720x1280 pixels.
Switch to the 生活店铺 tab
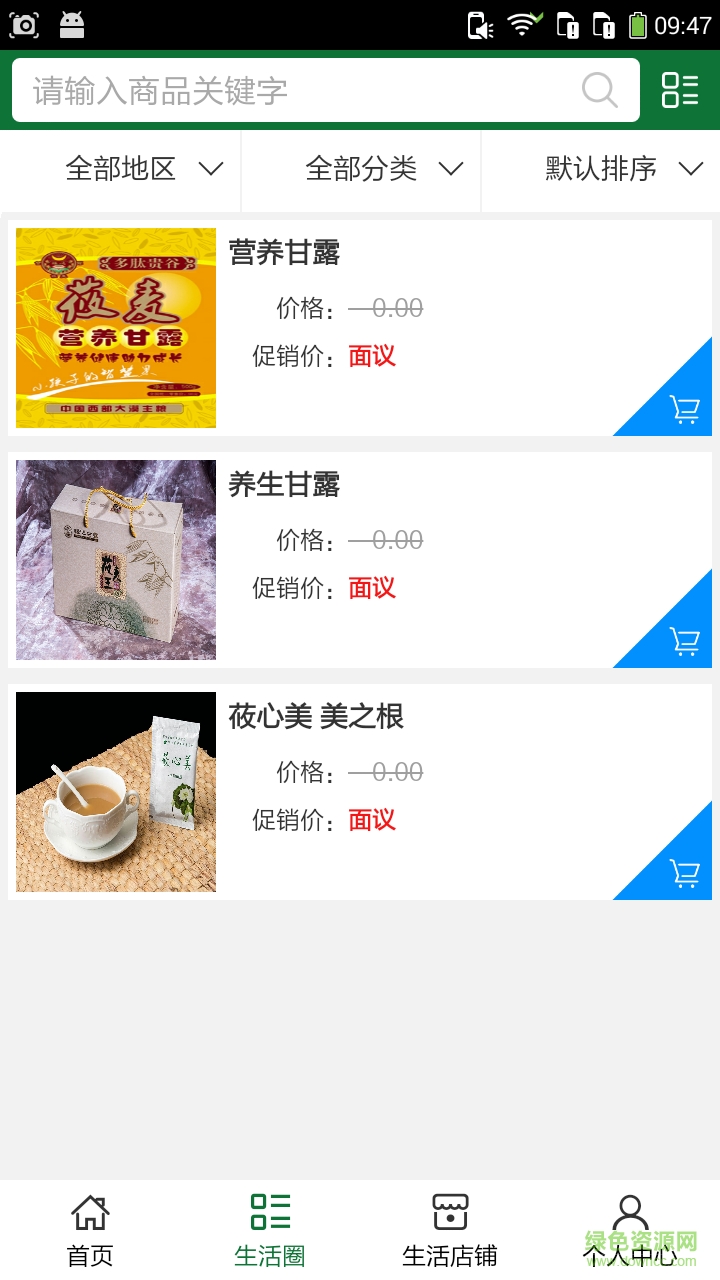pos(450,1230)
